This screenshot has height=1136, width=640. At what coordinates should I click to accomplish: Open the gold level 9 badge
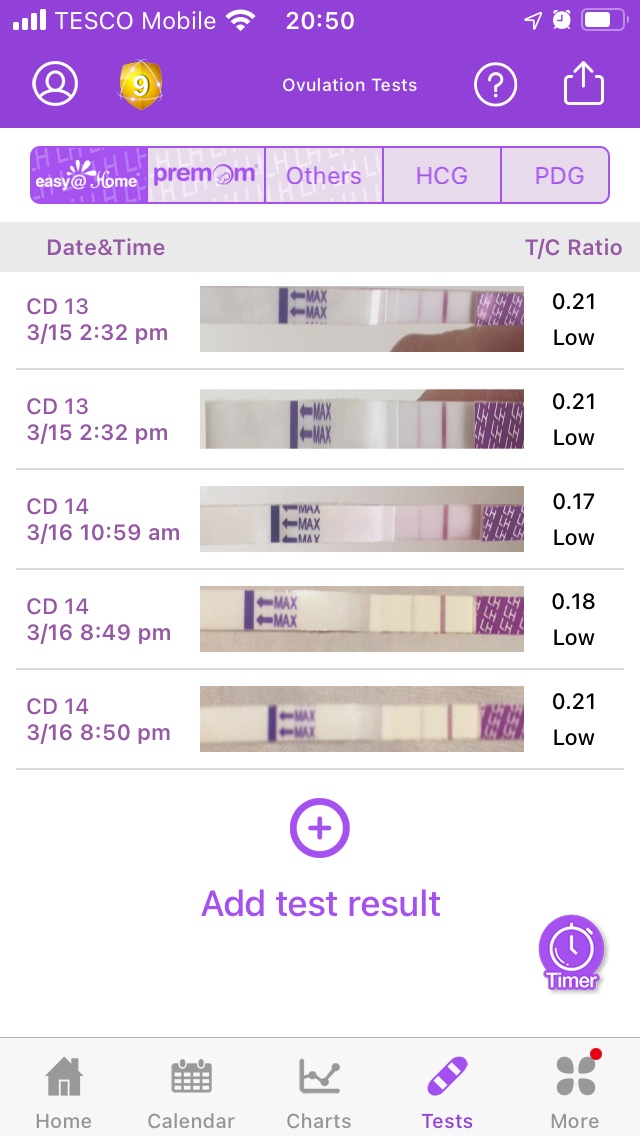140,85
